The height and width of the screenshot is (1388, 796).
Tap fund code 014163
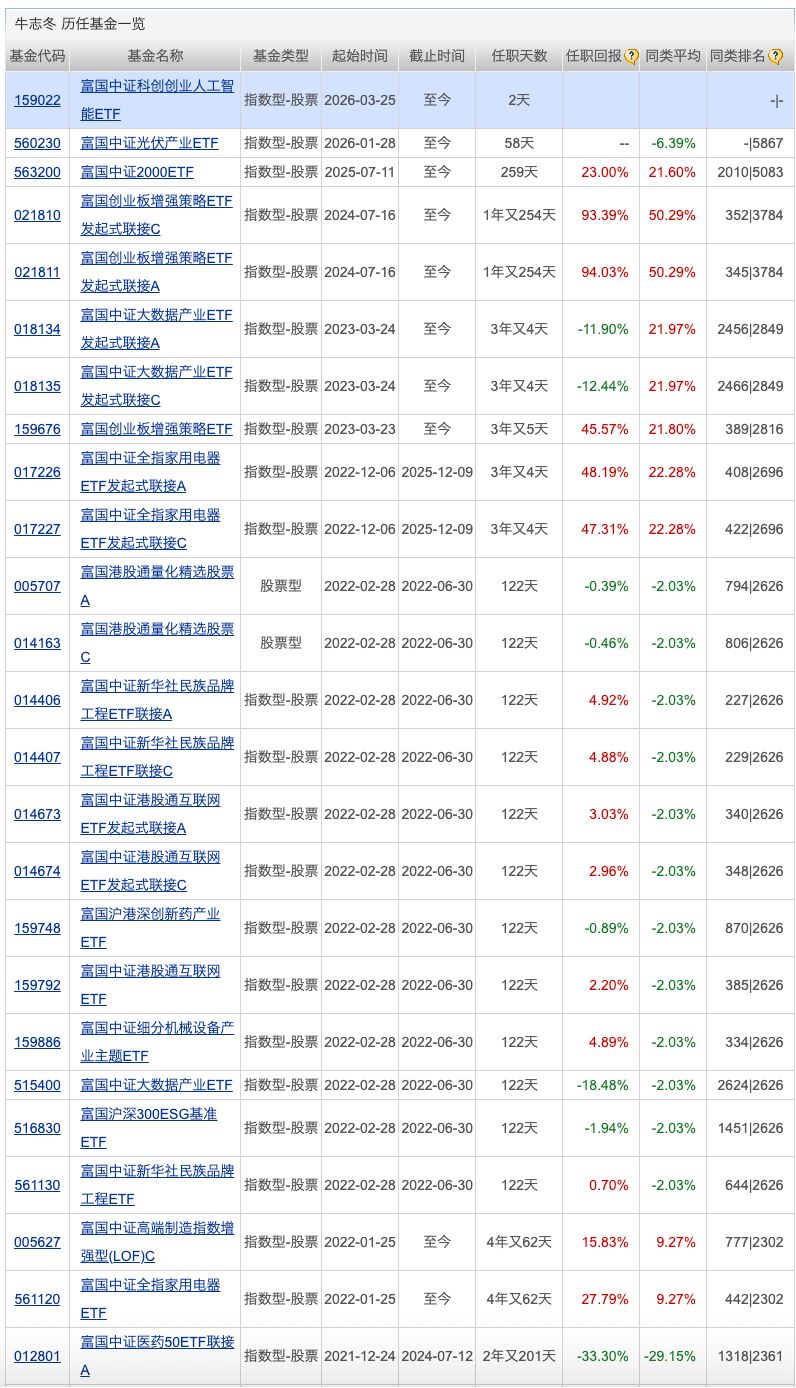(37, 643)
